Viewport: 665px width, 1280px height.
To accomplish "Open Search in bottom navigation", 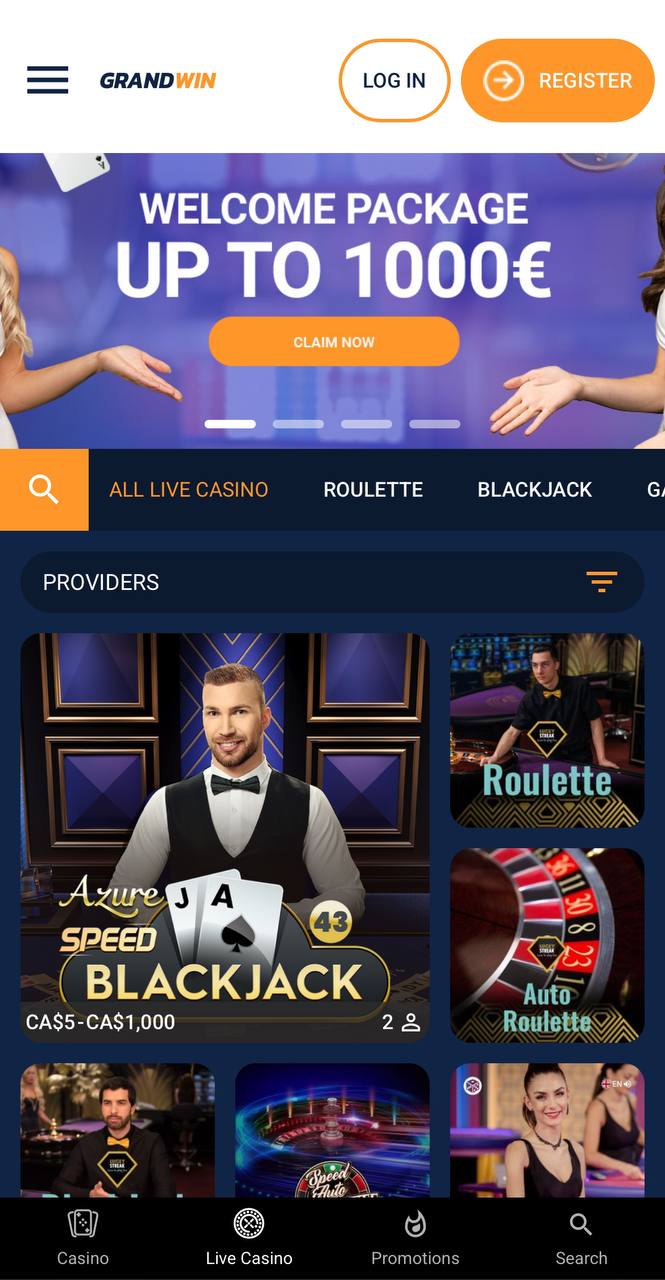I will pyautogui.click(x=581, y=1238).
